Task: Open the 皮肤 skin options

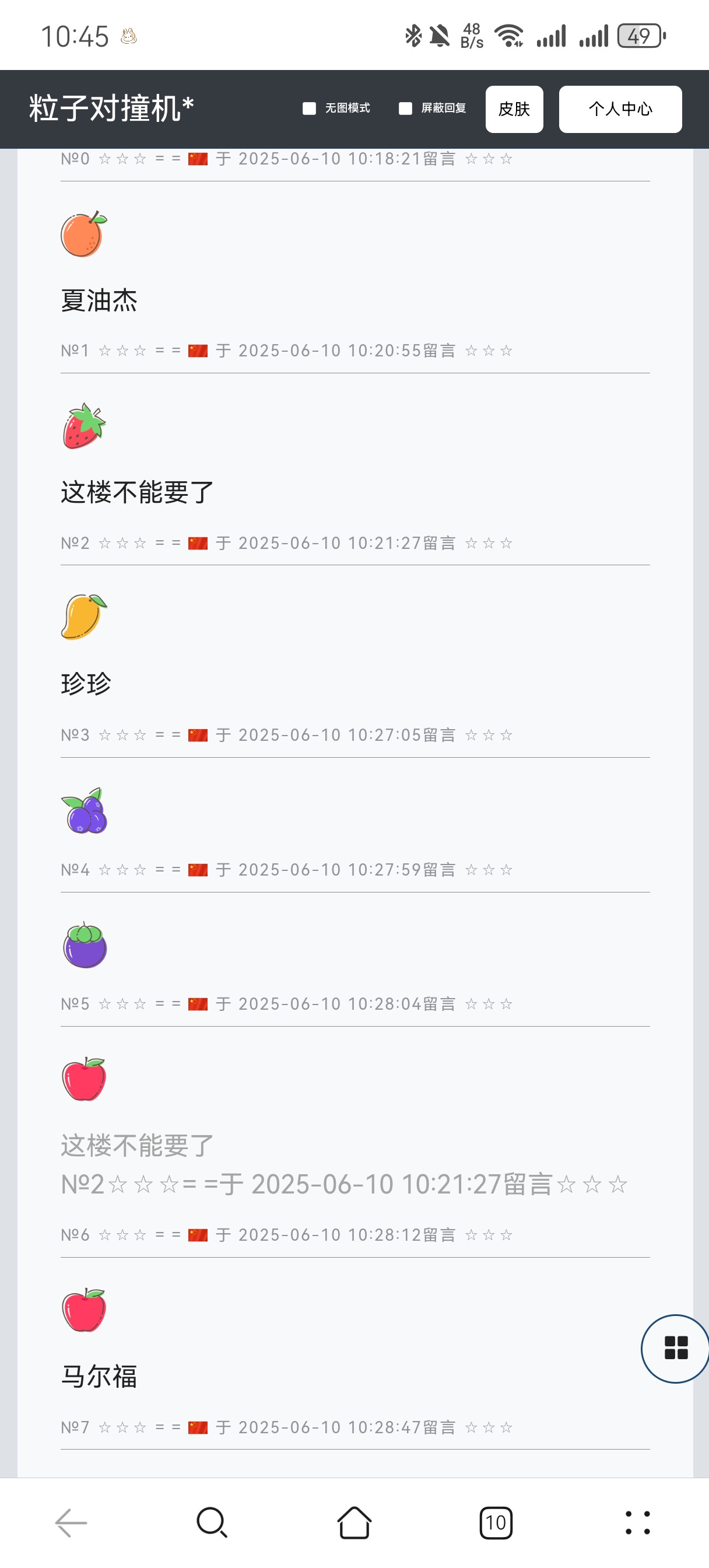Action: [514, 109]
